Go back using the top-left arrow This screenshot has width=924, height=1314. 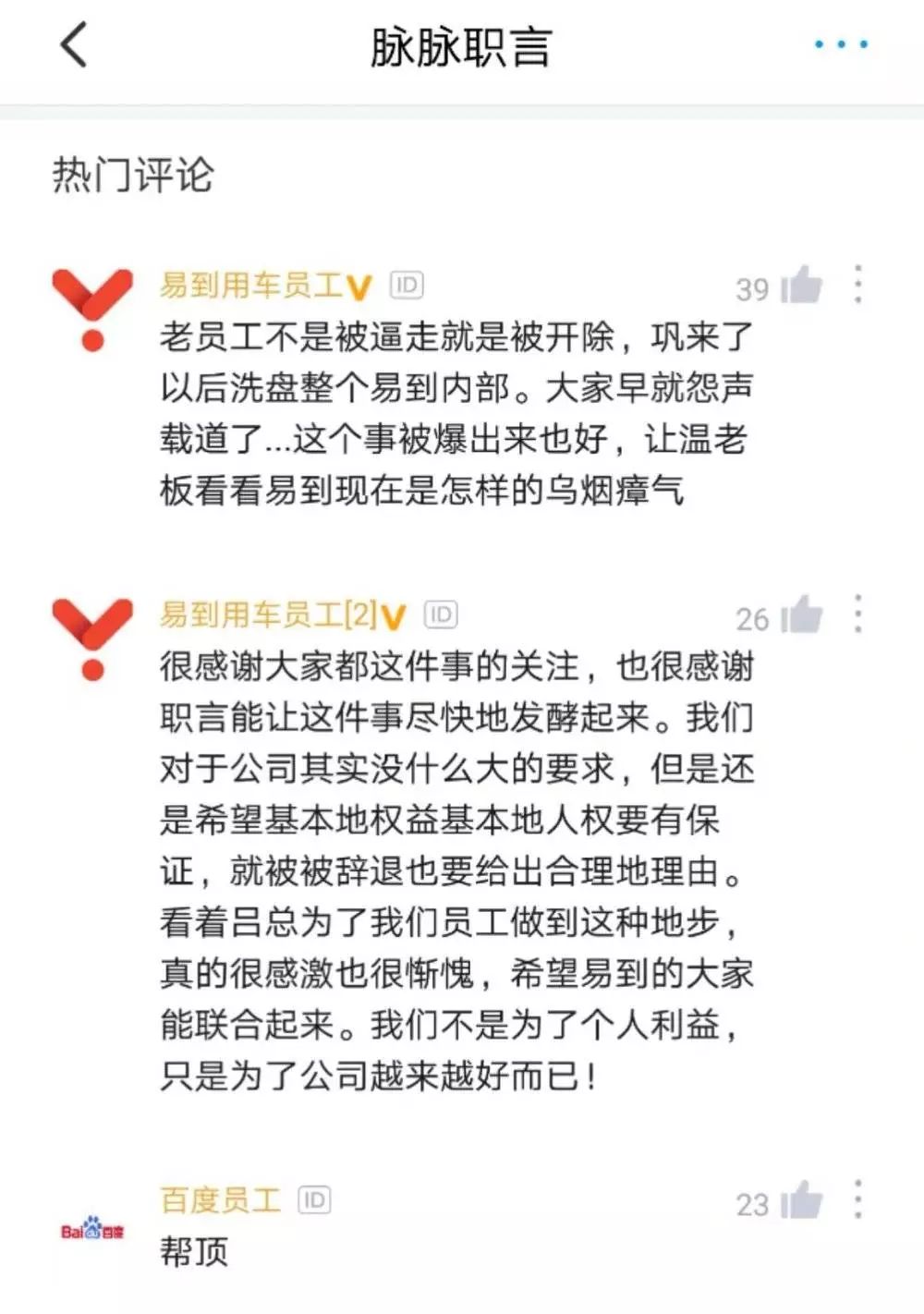tap(74, 44)
